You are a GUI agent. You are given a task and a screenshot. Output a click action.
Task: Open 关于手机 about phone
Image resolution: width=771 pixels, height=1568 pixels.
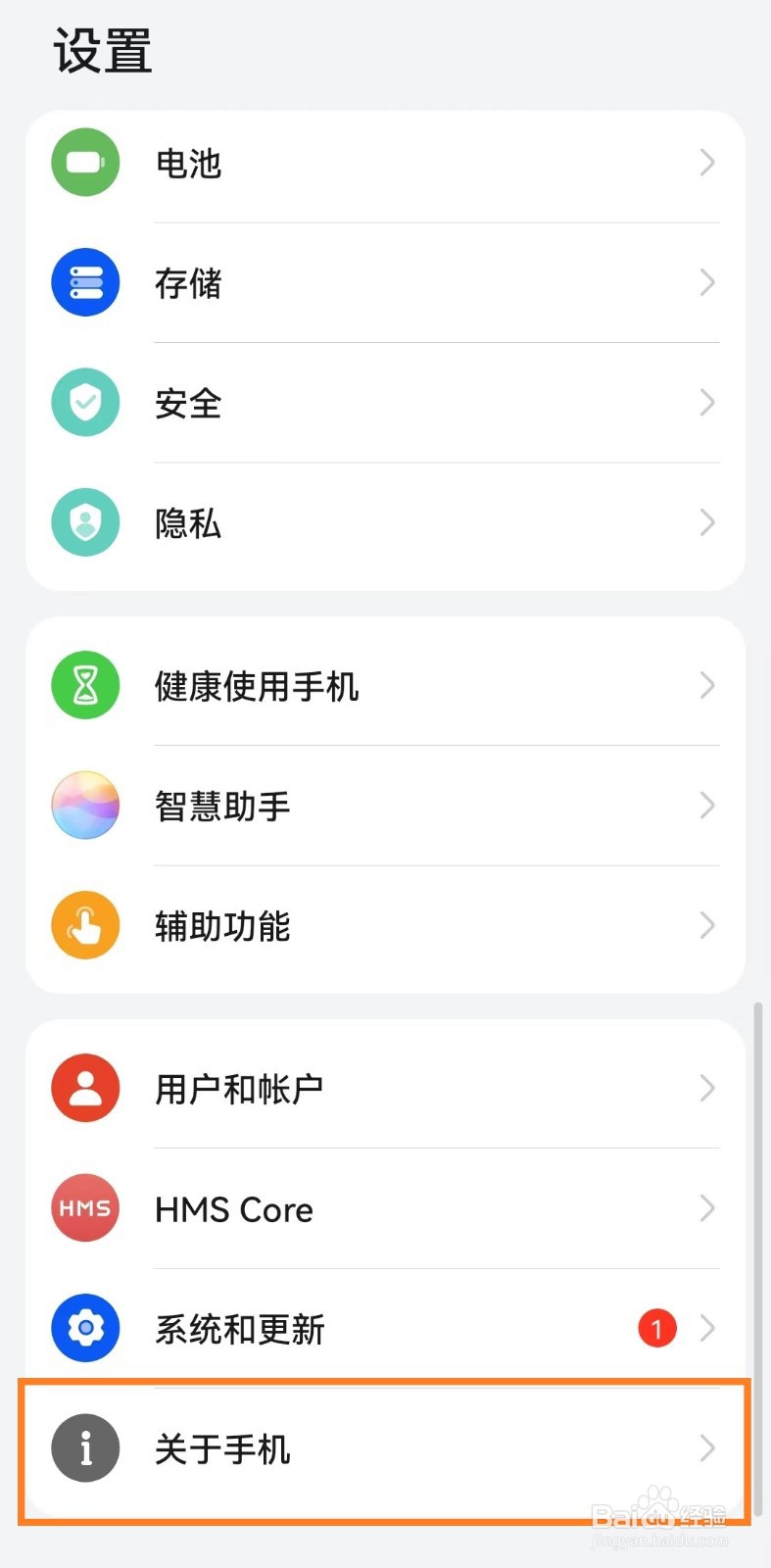[385, 1449]
